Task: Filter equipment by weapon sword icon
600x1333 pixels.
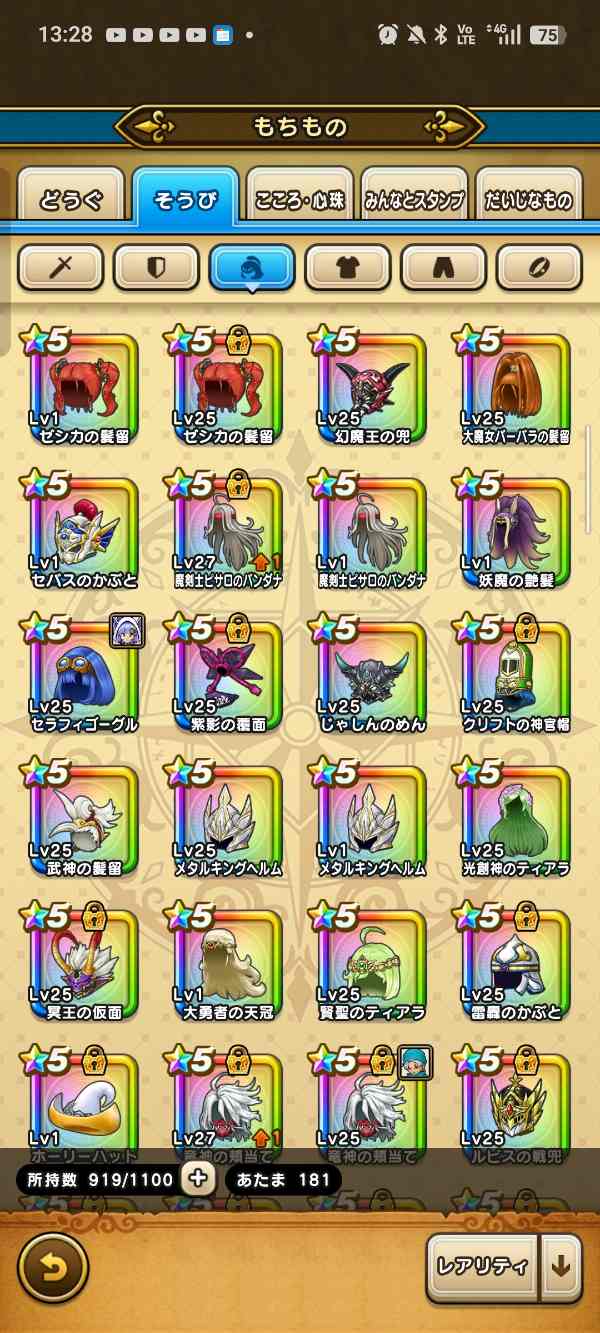Action: pos(60,267)
